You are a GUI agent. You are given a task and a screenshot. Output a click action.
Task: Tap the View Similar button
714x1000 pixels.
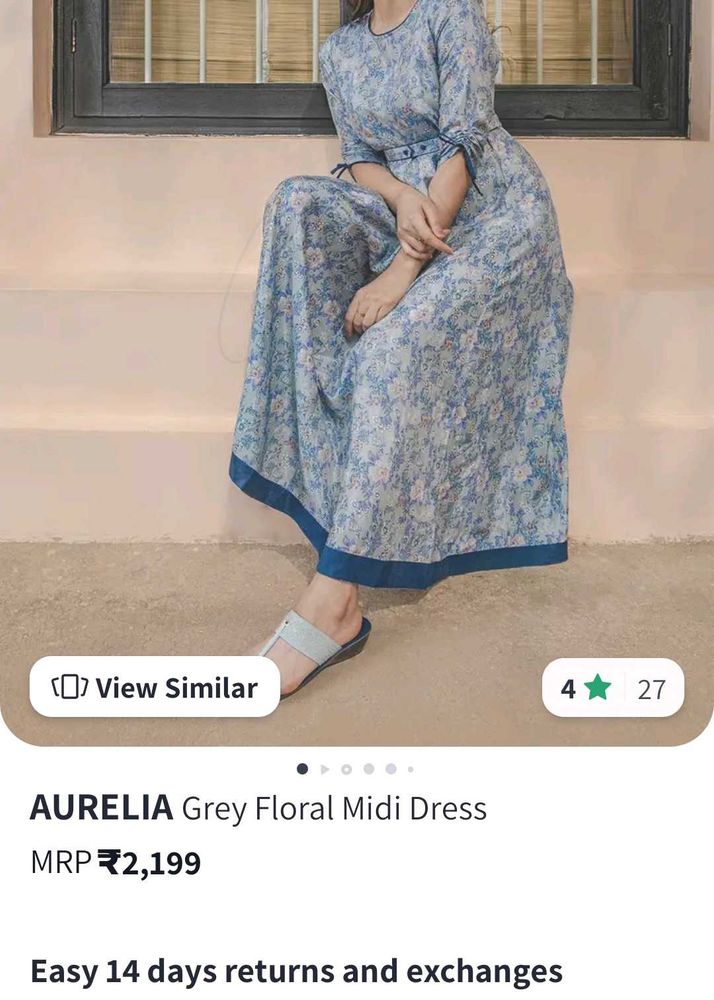(x=155, y=687)
